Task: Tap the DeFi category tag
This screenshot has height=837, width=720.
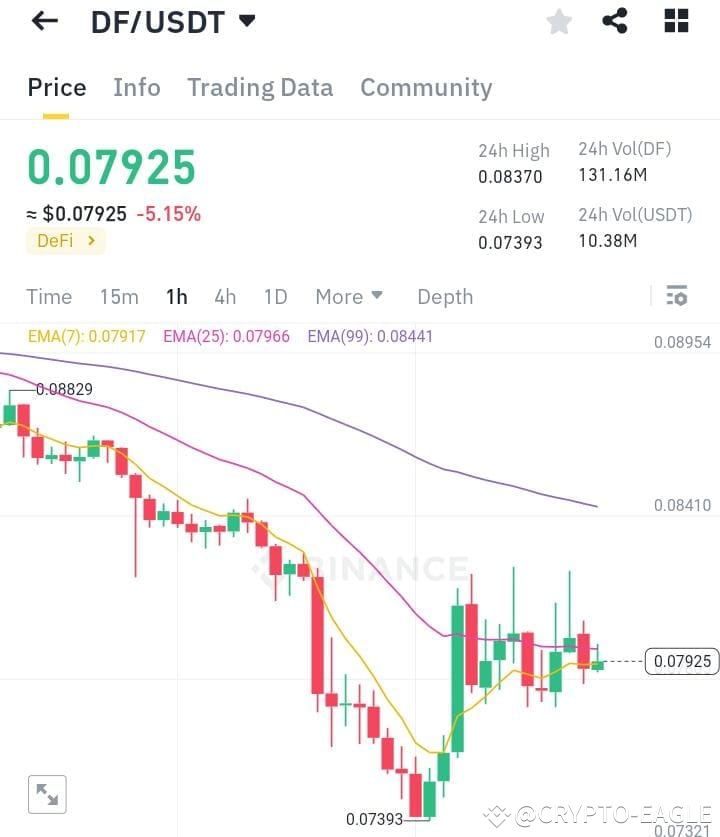Action: pyautogui.click(x=57, y=240)
